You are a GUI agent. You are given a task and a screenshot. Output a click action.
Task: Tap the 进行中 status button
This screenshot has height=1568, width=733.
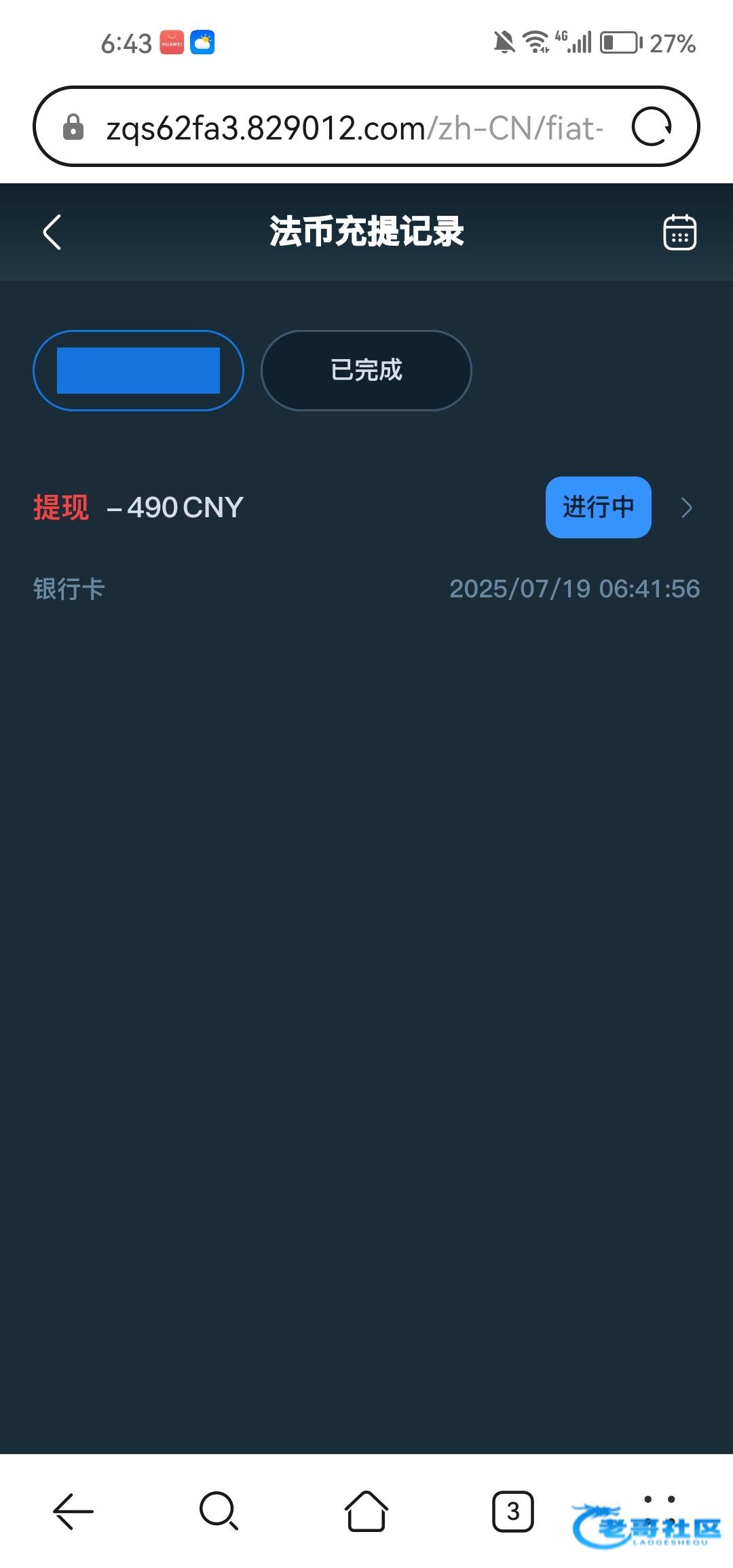(598, 508)
